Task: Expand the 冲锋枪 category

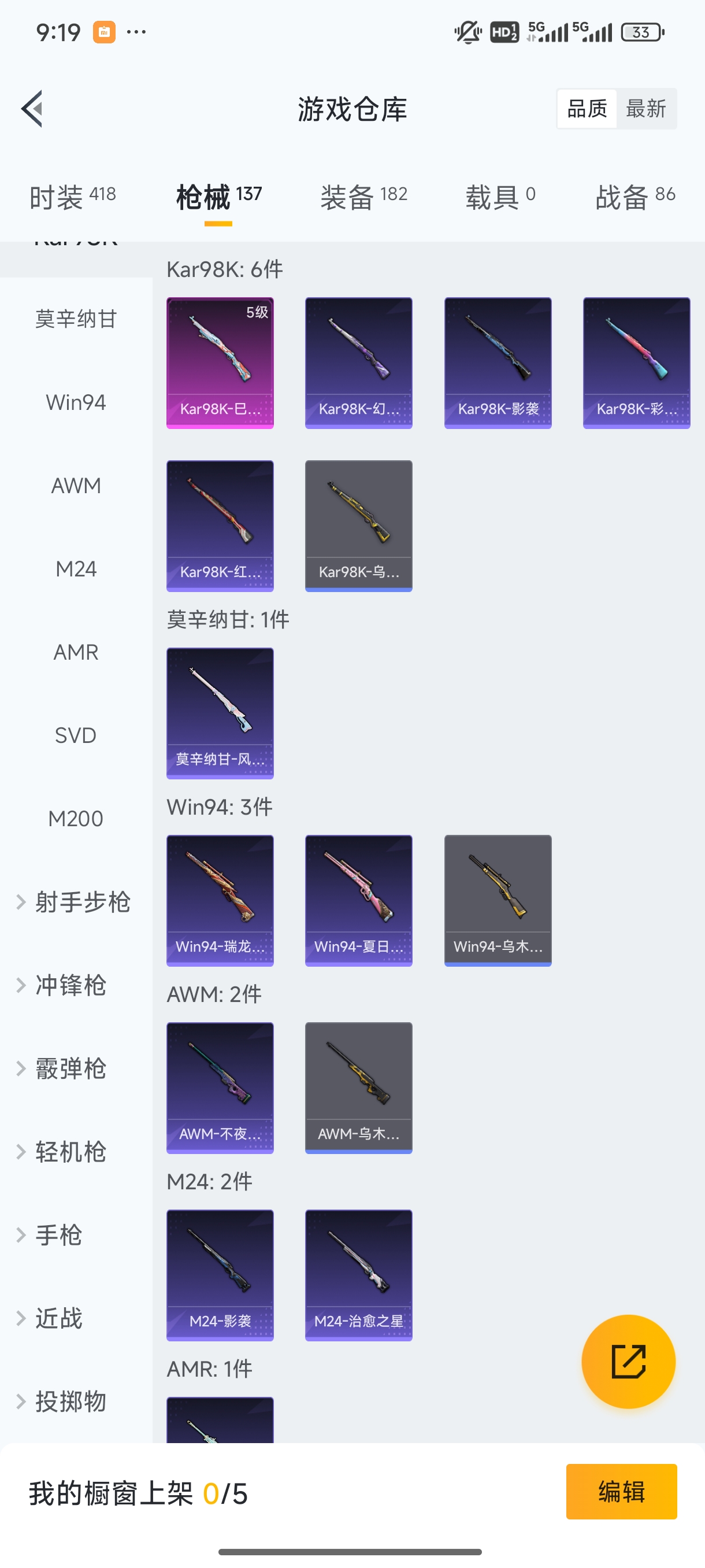Action: 74,985
